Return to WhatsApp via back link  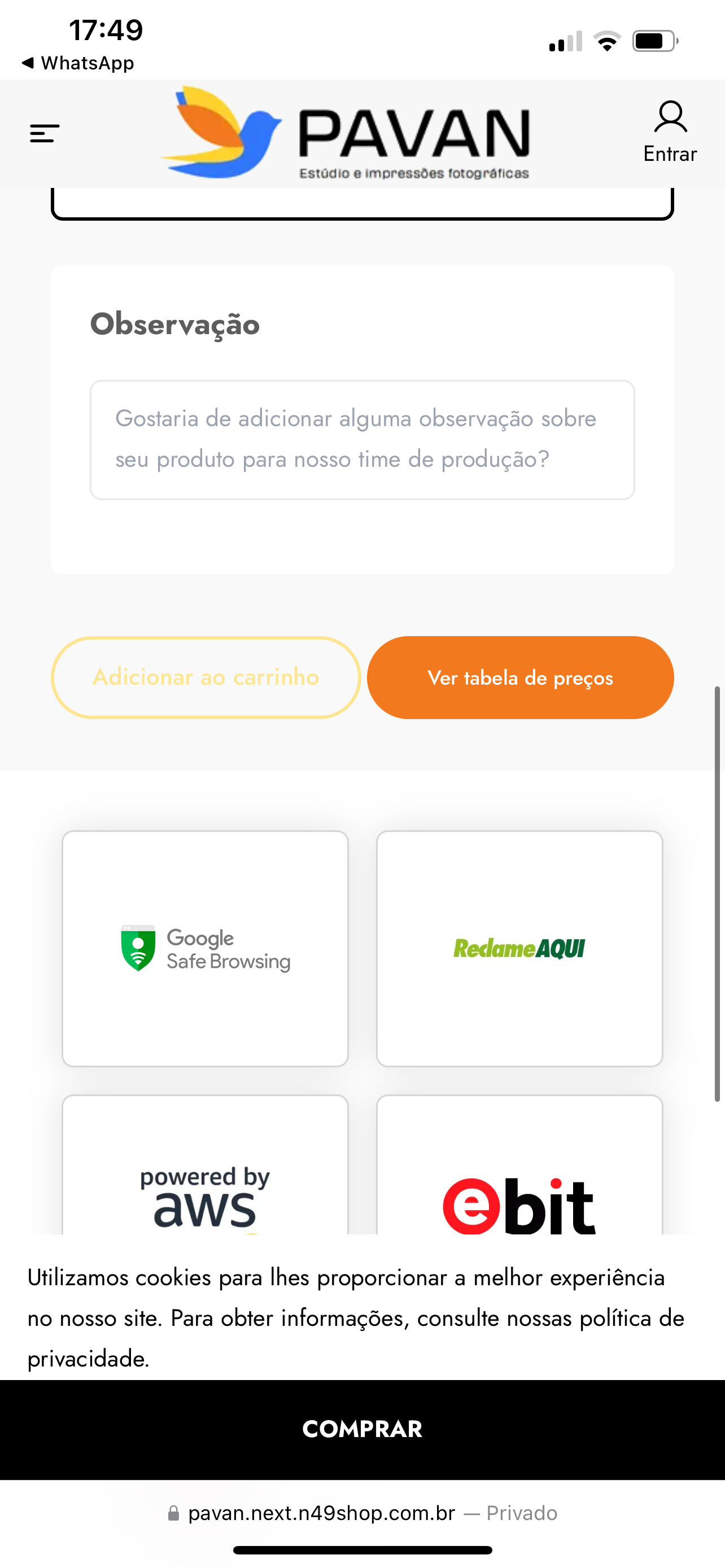pyautogui.click(x=78, y=63)
